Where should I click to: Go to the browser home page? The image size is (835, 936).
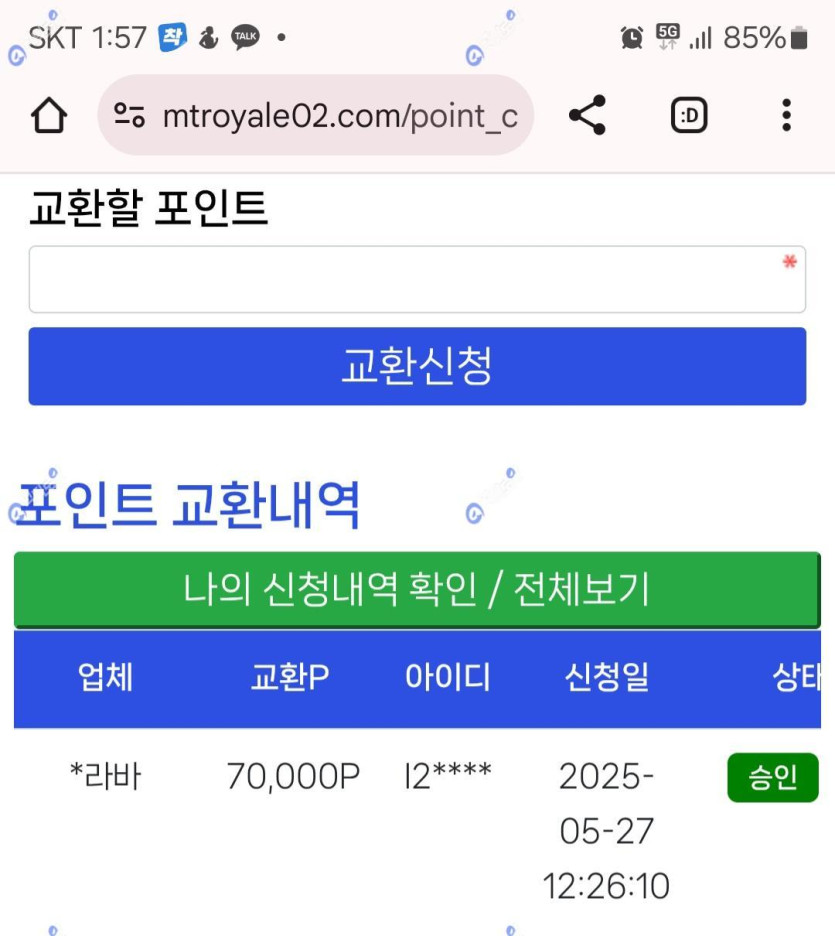click(49, 116)
